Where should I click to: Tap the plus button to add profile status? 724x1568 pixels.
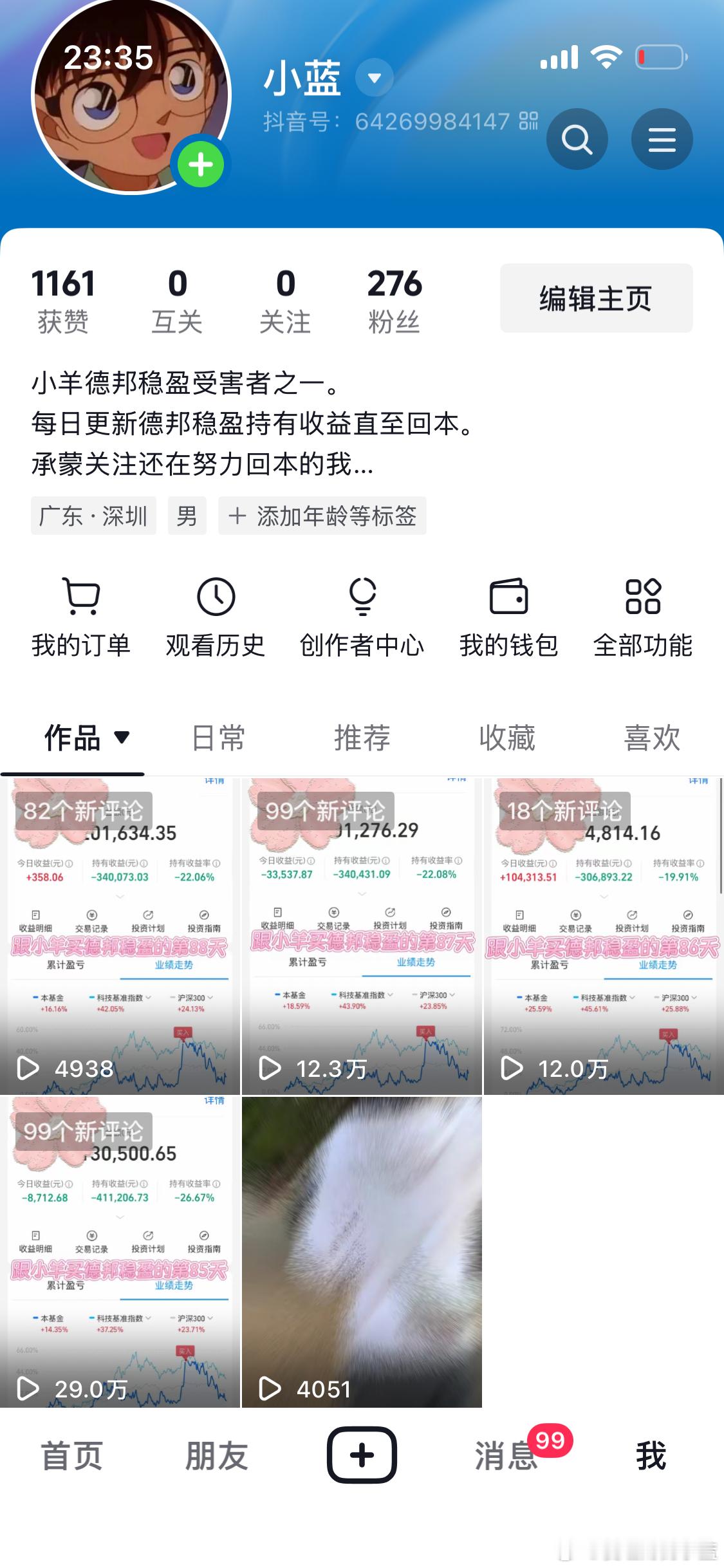pos(200,164)
